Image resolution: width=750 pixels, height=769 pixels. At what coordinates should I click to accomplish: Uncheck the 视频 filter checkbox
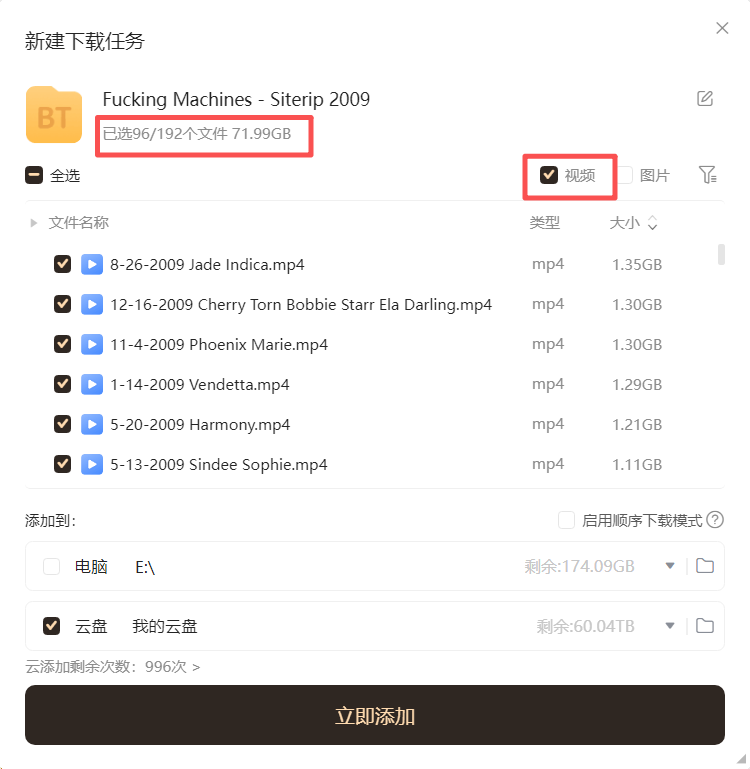click(x=548, y=175)
